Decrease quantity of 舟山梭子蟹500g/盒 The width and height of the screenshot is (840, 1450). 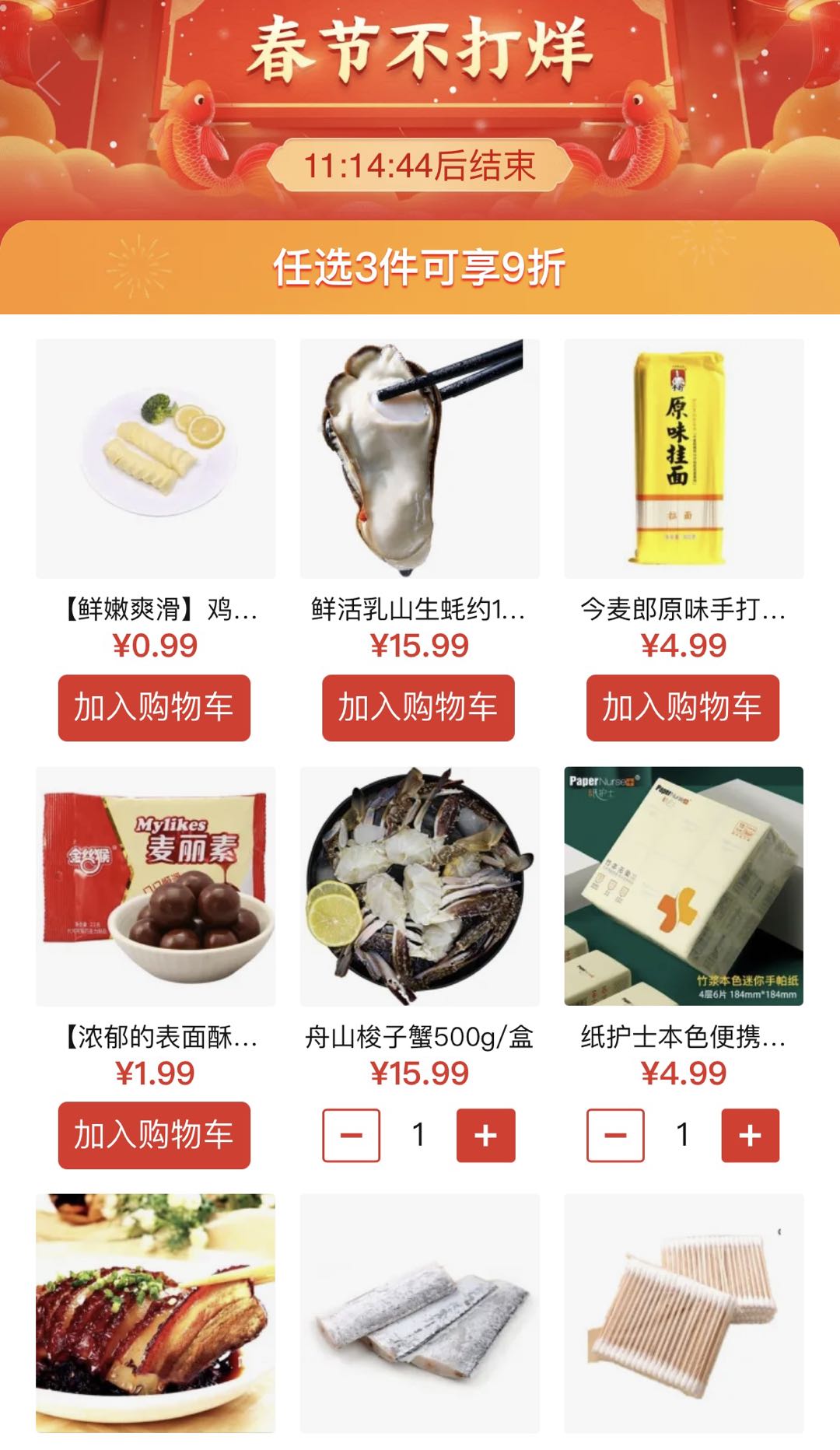(352, 1136)
